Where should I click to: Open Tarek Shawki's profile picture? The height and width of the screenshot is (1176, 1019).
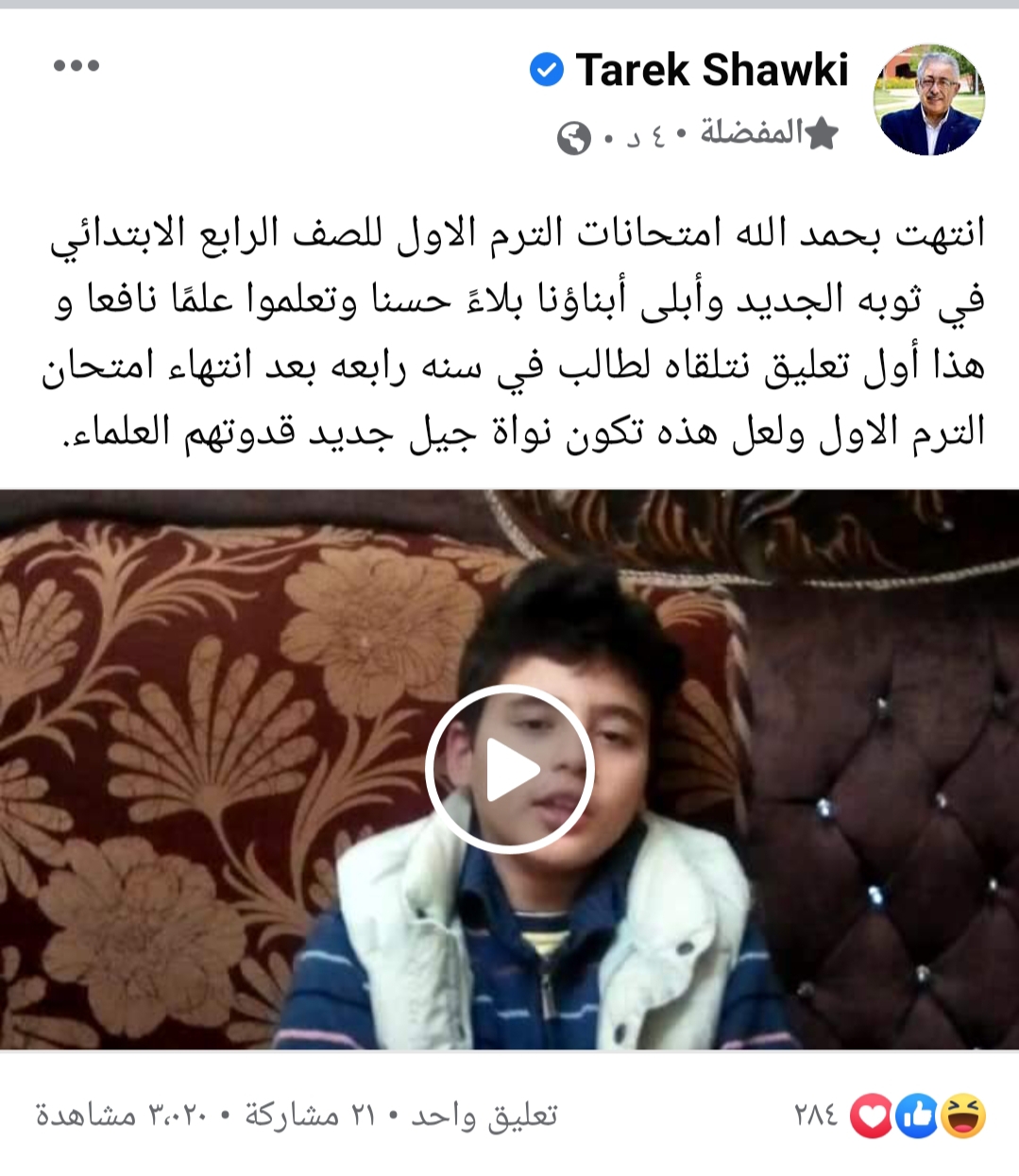coord(930,99)
